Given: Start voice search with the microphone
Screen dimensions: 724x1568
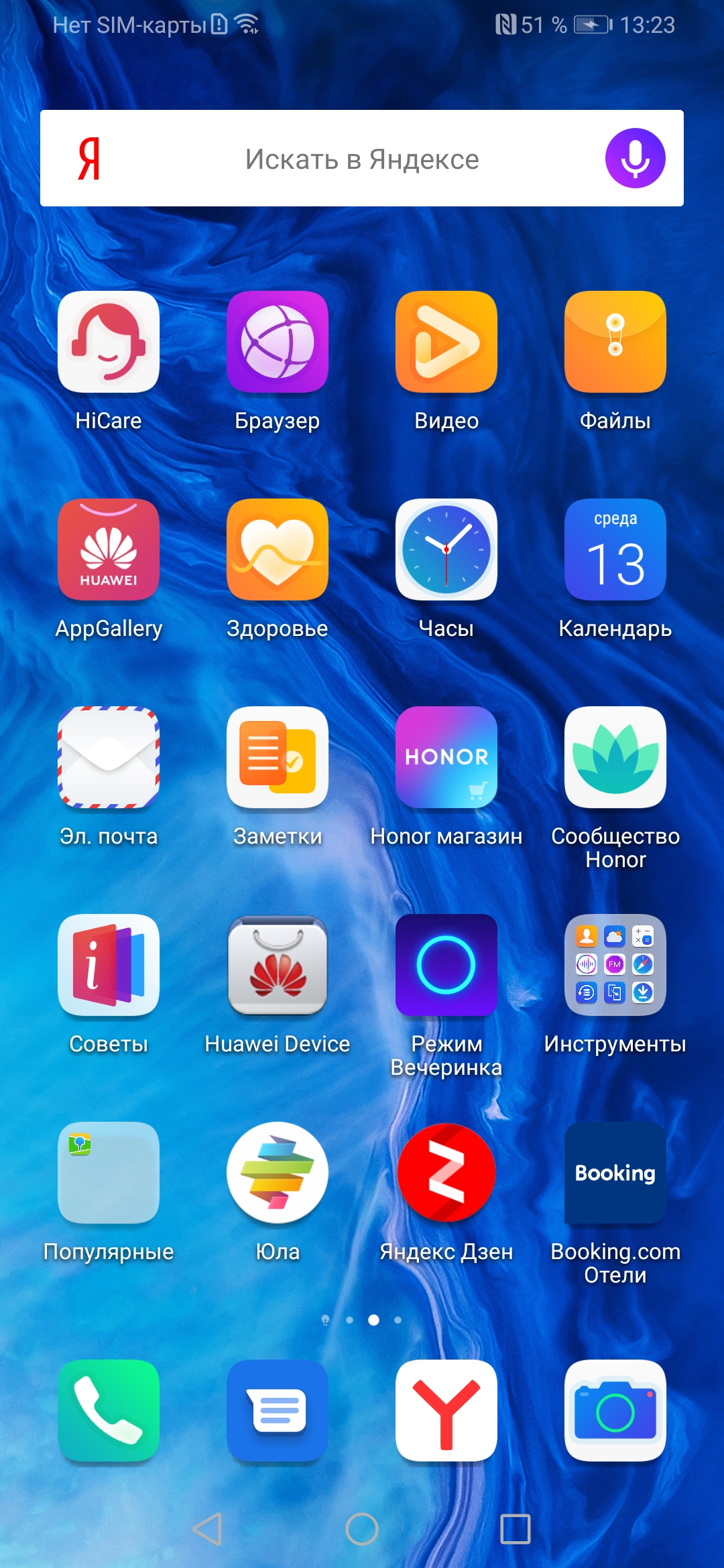Looking at the screenshot, I should [x=634, y=159].
